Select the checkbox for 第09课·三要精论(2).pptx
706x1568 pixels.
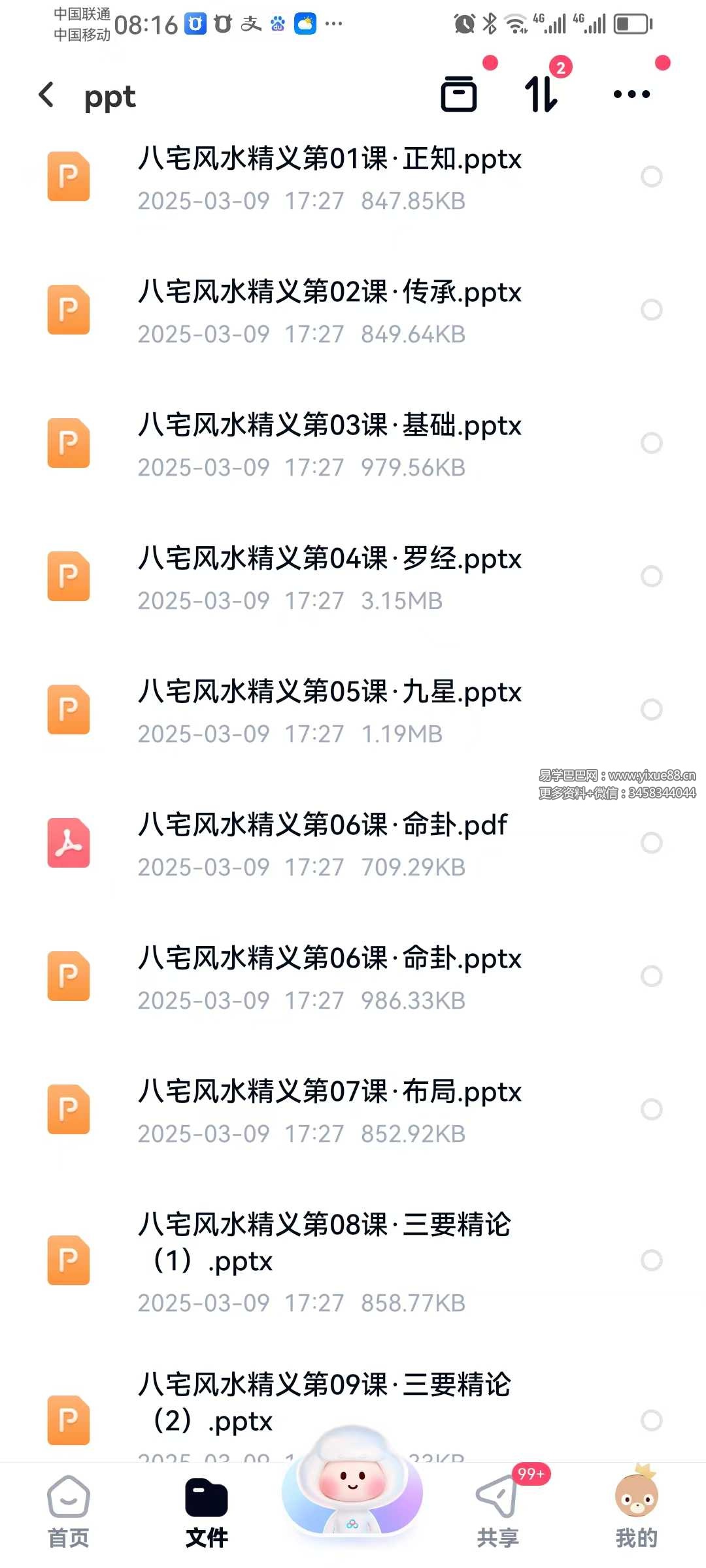pyautogui.click(x=651, y=1420)
